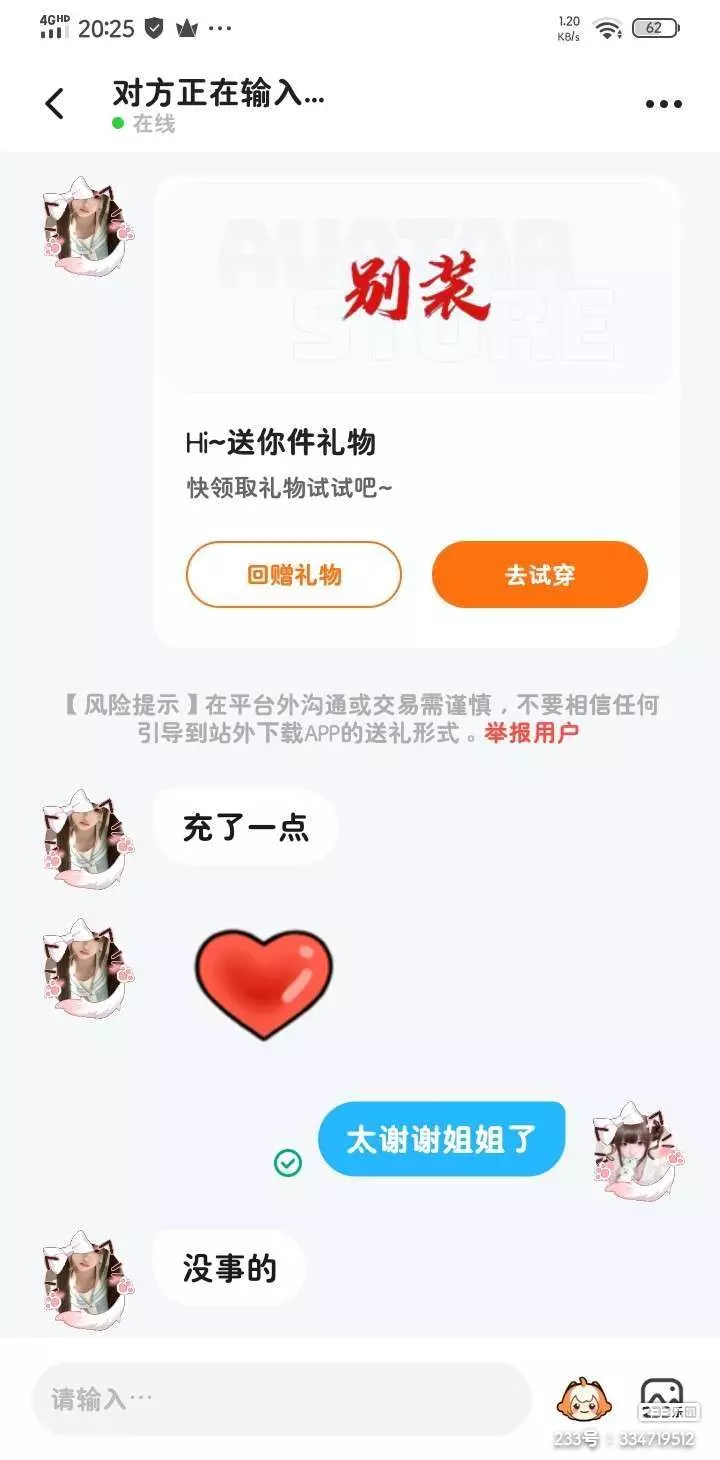Focus the 请输入 message field
Image resolution: width=720 pixels, height=1460 pixels.
tap(281, 1398)
